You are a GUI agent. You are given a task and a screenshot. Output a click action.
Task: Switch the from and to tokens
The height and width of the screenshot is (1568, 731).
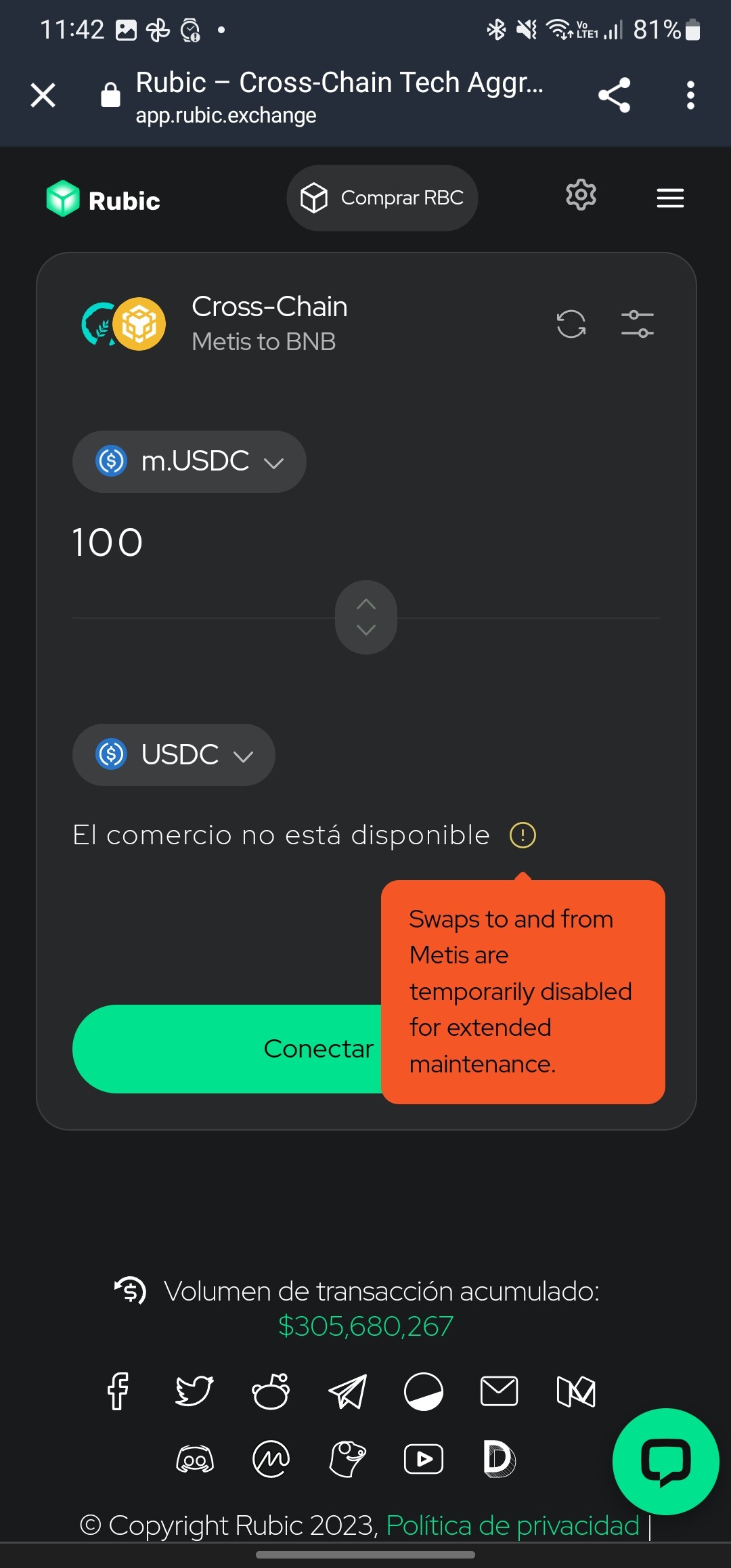[366, 617]
